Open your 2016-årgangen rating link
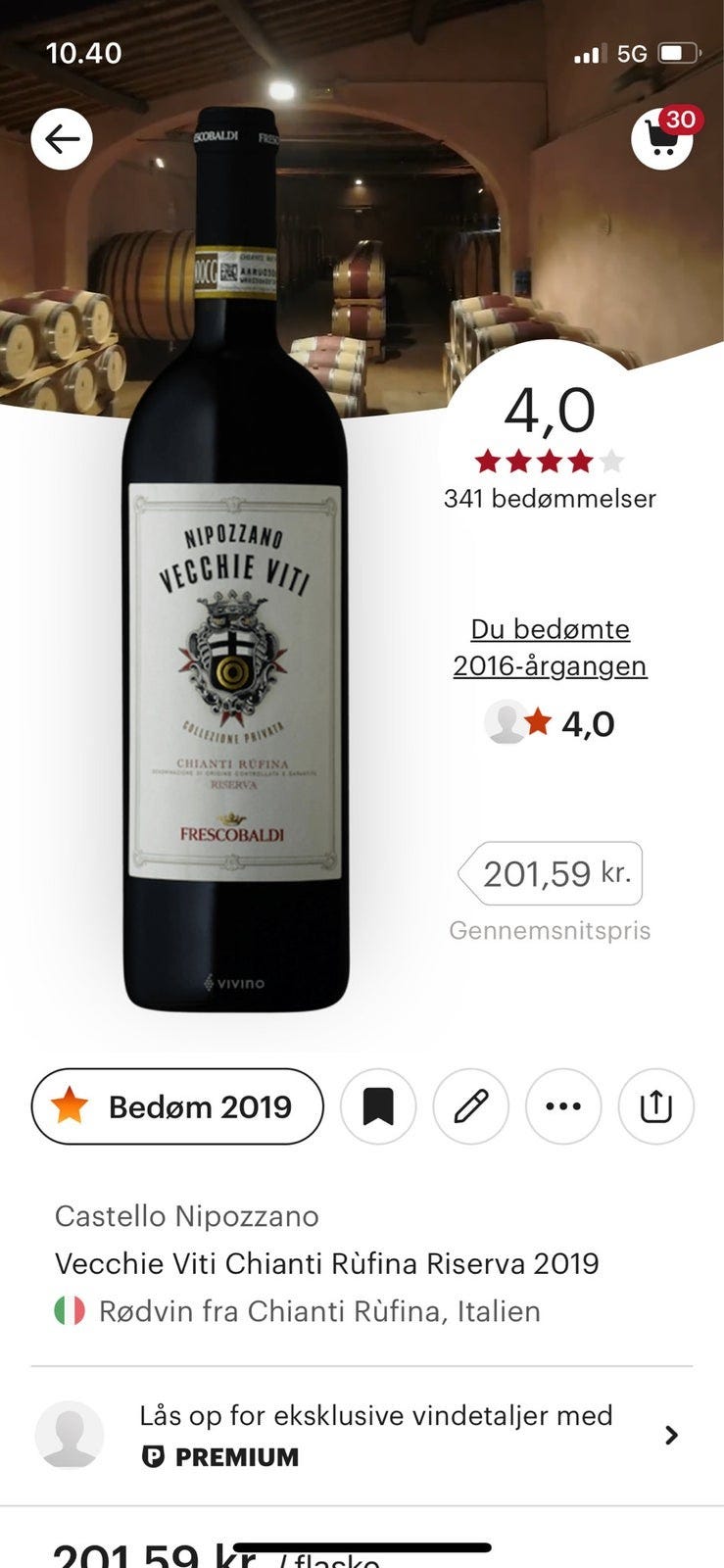 tap(550, 647)
